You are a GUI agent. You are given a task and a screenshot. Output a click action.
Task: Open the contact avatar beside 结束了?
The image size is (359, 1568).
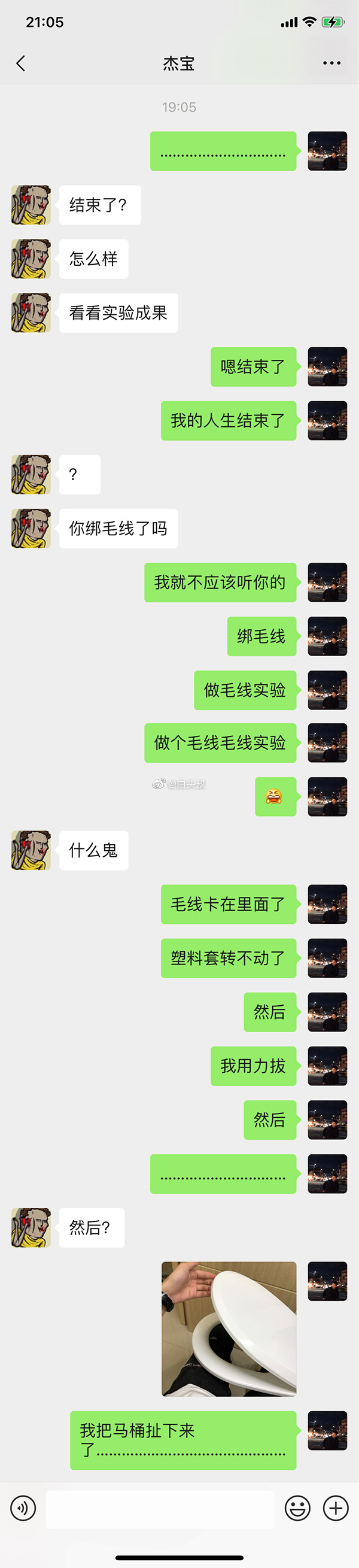[x=31, y=205]
